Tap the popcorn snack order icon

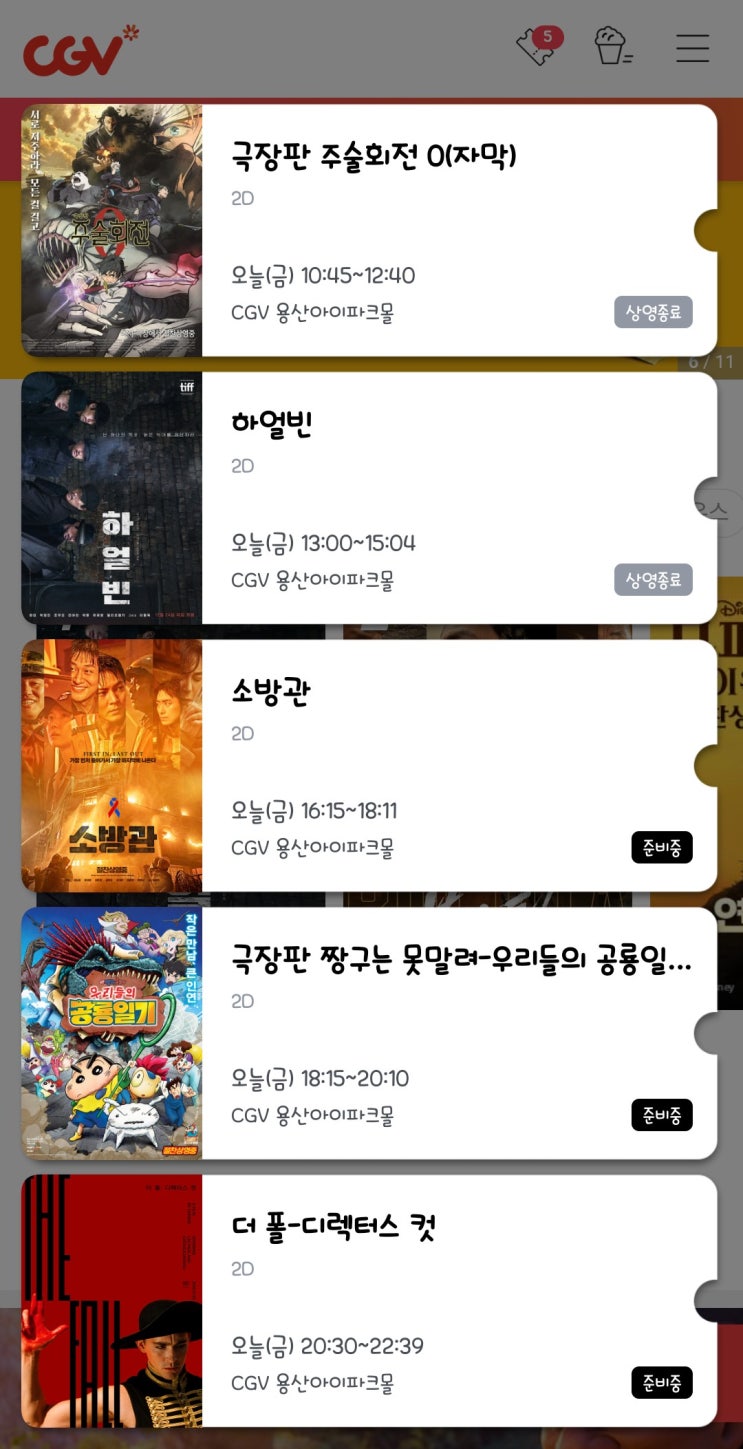tap(614, 48)
